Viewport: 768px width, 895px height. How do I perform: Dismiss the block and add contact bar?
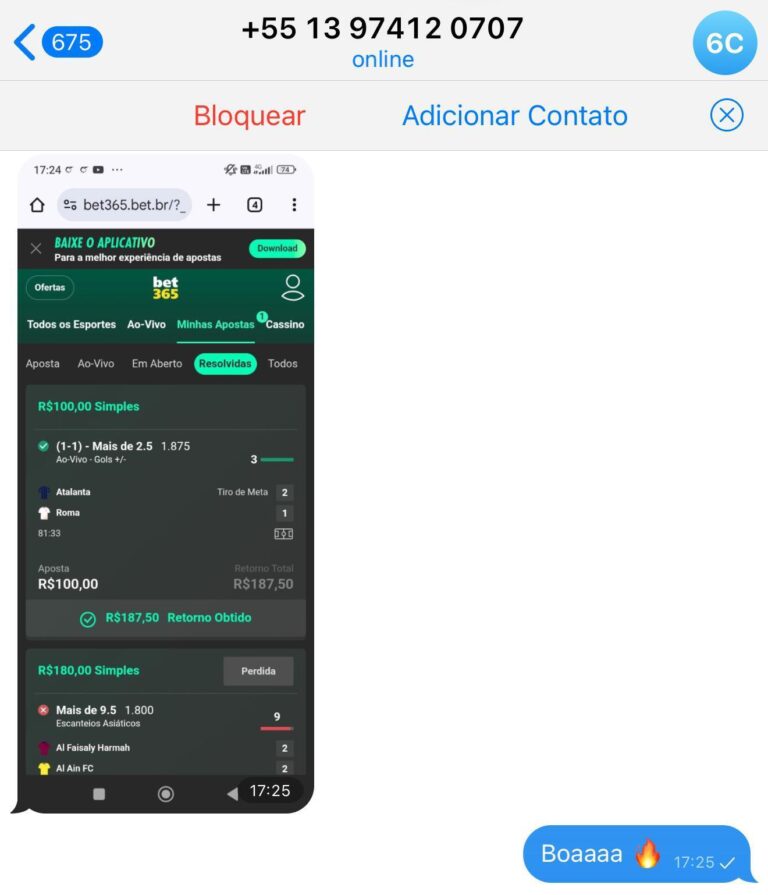pos(727,116)
